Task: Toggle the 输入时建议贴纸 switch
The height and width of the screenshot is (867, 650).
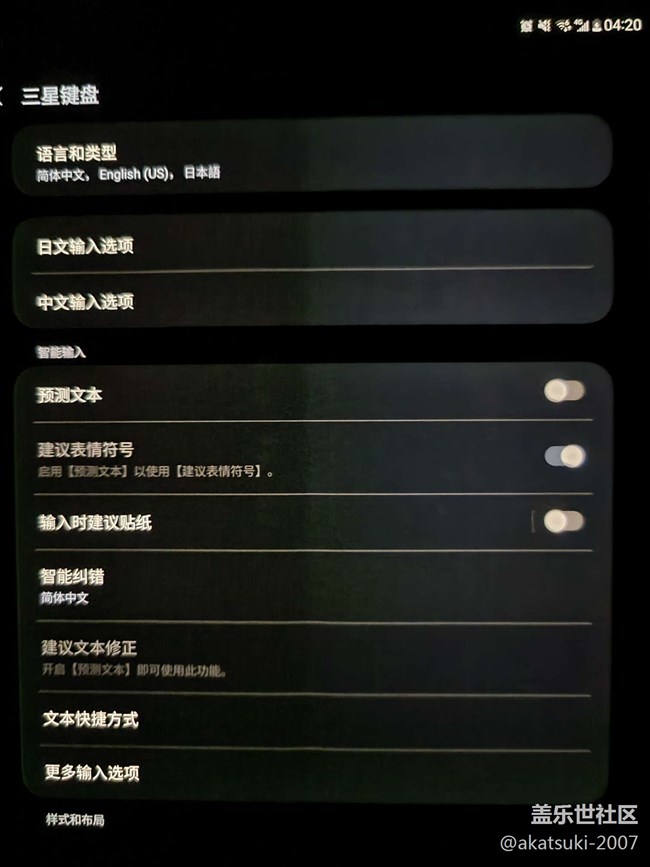Action: pyautogui.click(x=565, y=521)
